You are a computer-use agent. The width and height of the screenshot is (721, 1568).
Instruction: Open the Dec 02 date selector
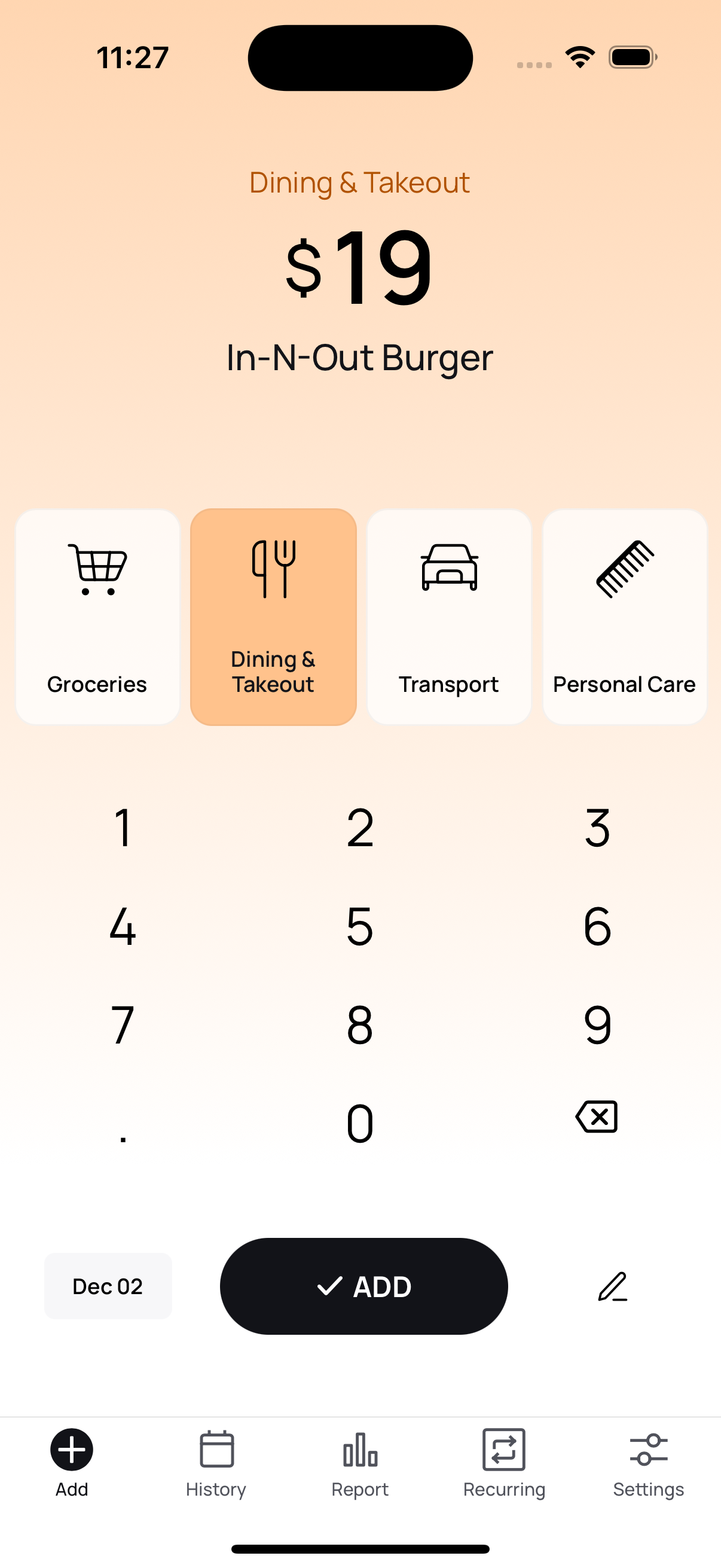point(108,1286)
